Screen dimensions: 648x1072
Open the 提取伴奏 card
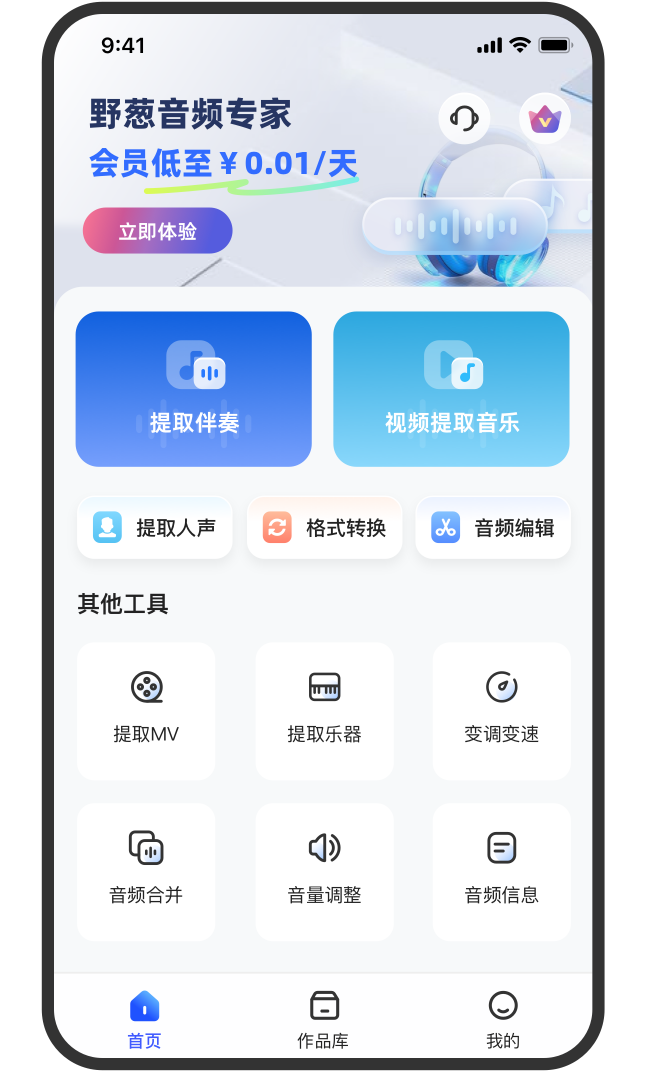click(194, 389)
